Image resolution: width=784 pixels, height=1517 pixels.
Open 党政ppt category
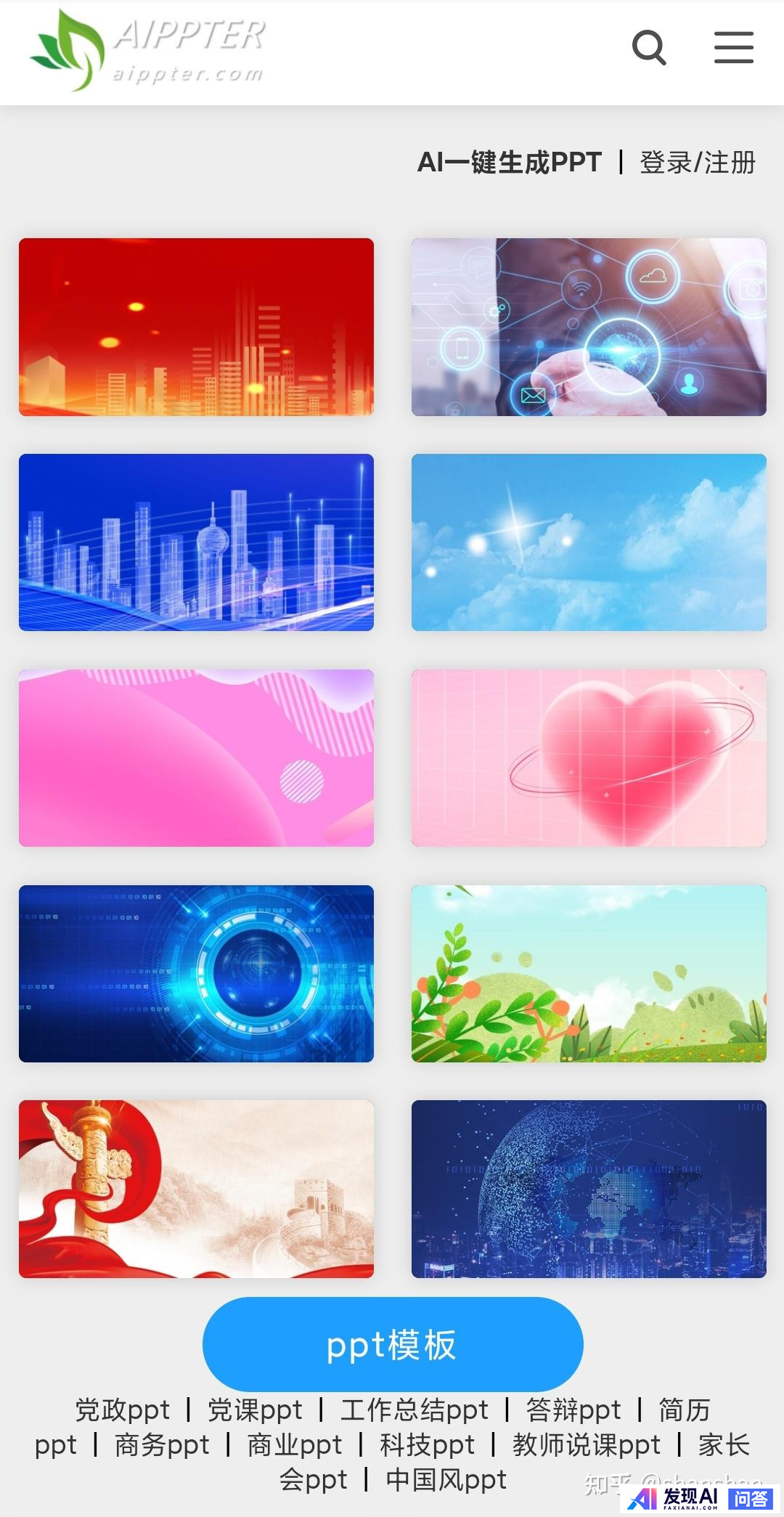[122, 1410]
